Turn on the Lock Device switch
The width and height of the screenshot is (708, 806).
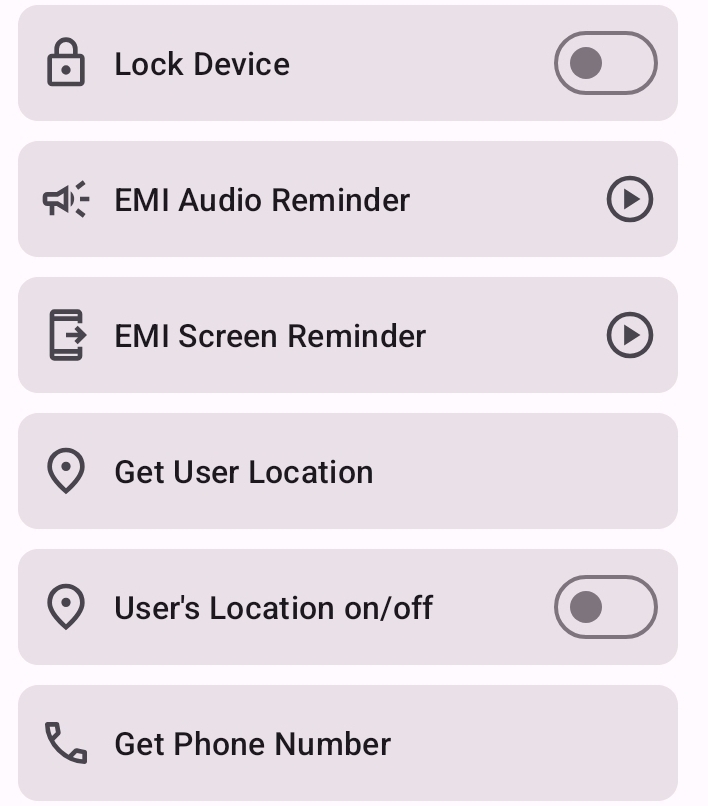605,64
